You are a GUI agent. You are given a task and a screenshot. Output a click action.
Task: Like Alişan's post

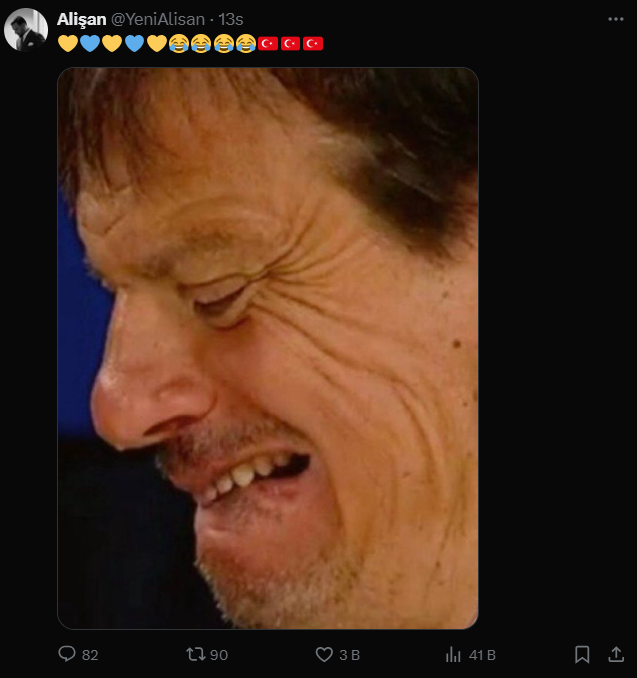[x=324, y=654]
